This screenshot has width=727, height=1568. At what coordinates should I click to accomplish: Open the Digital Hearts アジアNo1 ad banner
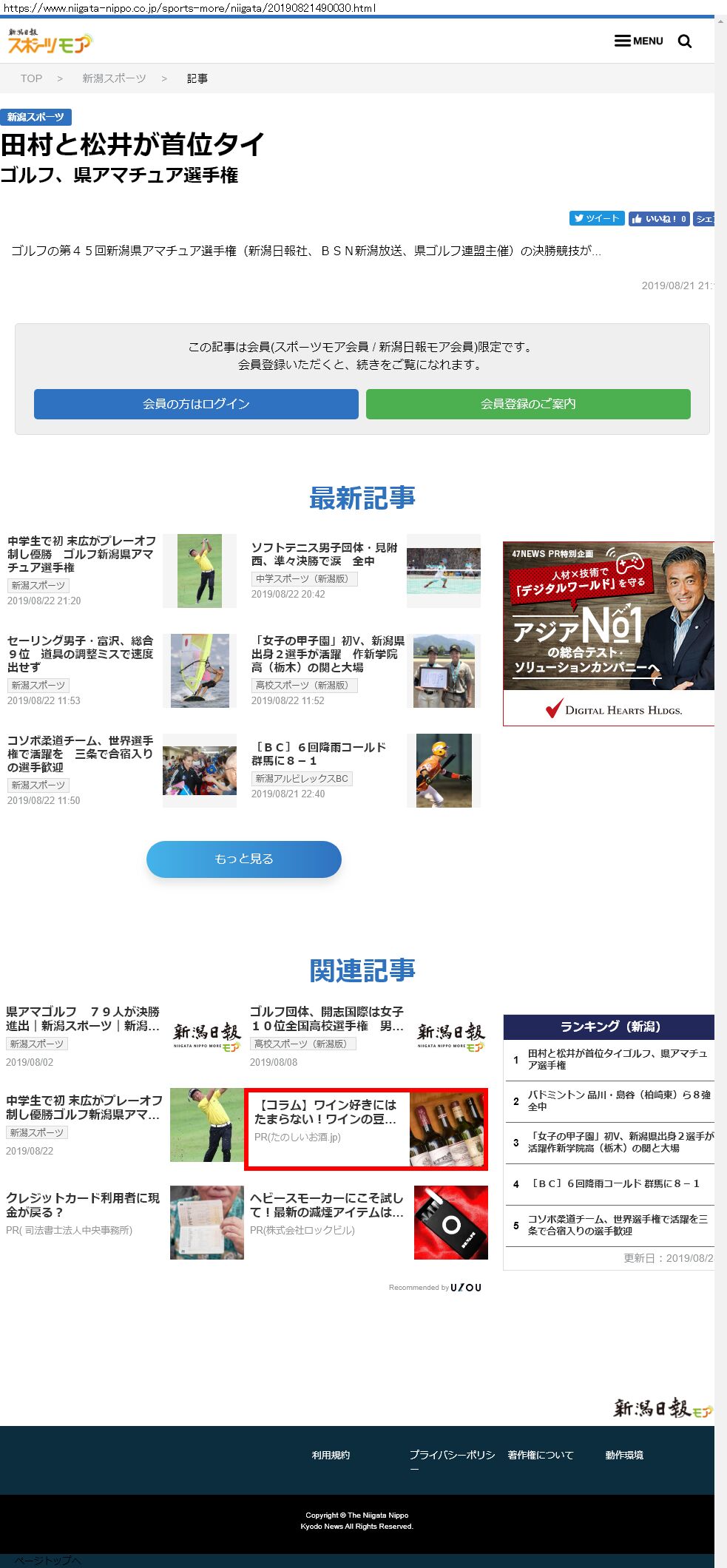point(608,633)
